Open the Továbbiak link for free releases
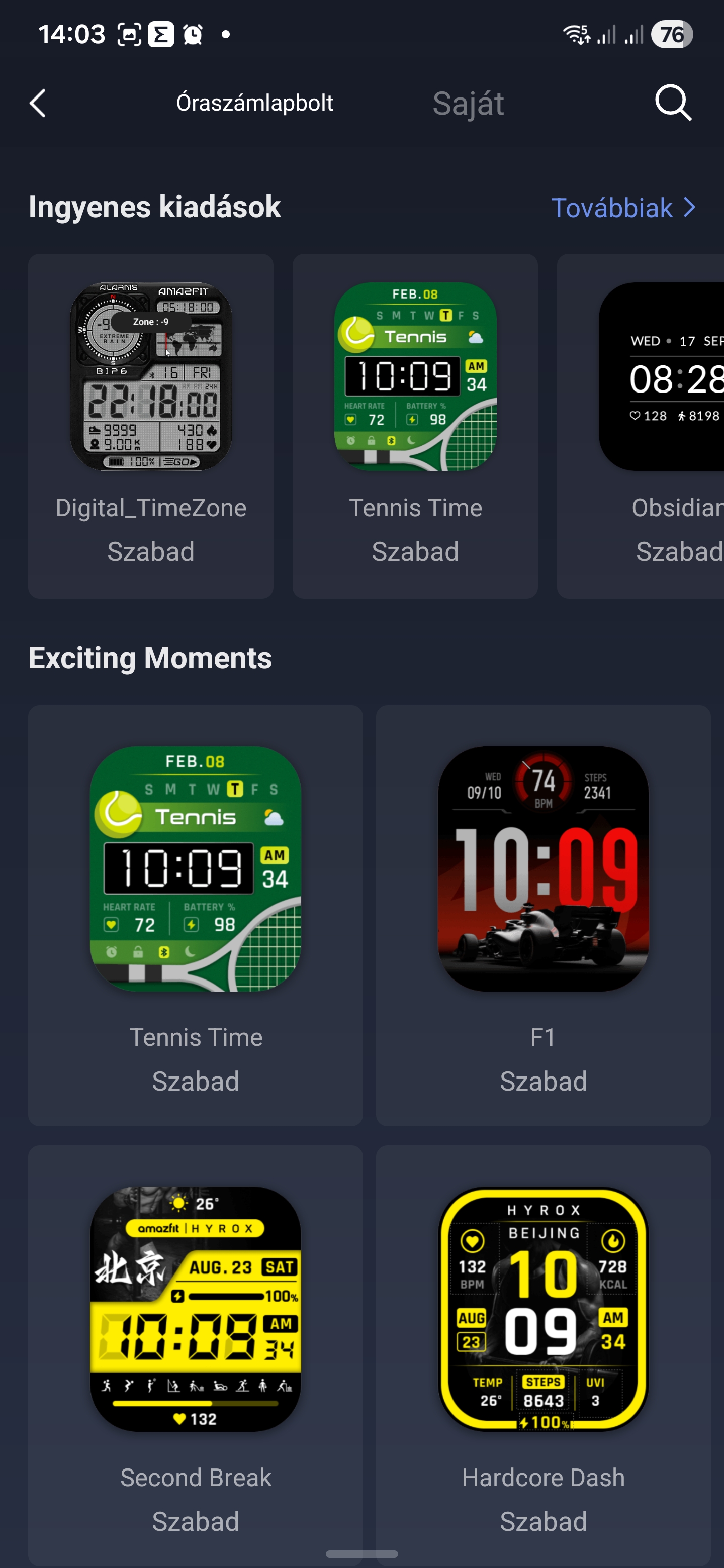 [622, 208]
